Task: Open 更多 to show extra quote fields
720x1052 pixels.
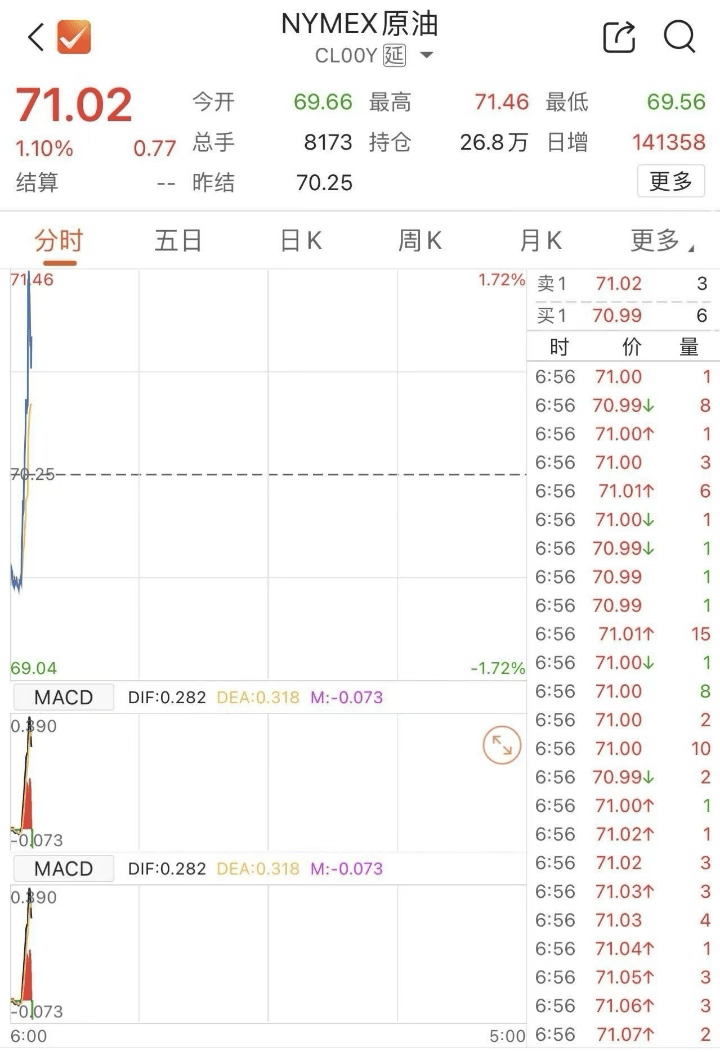Action: [671, 181]
